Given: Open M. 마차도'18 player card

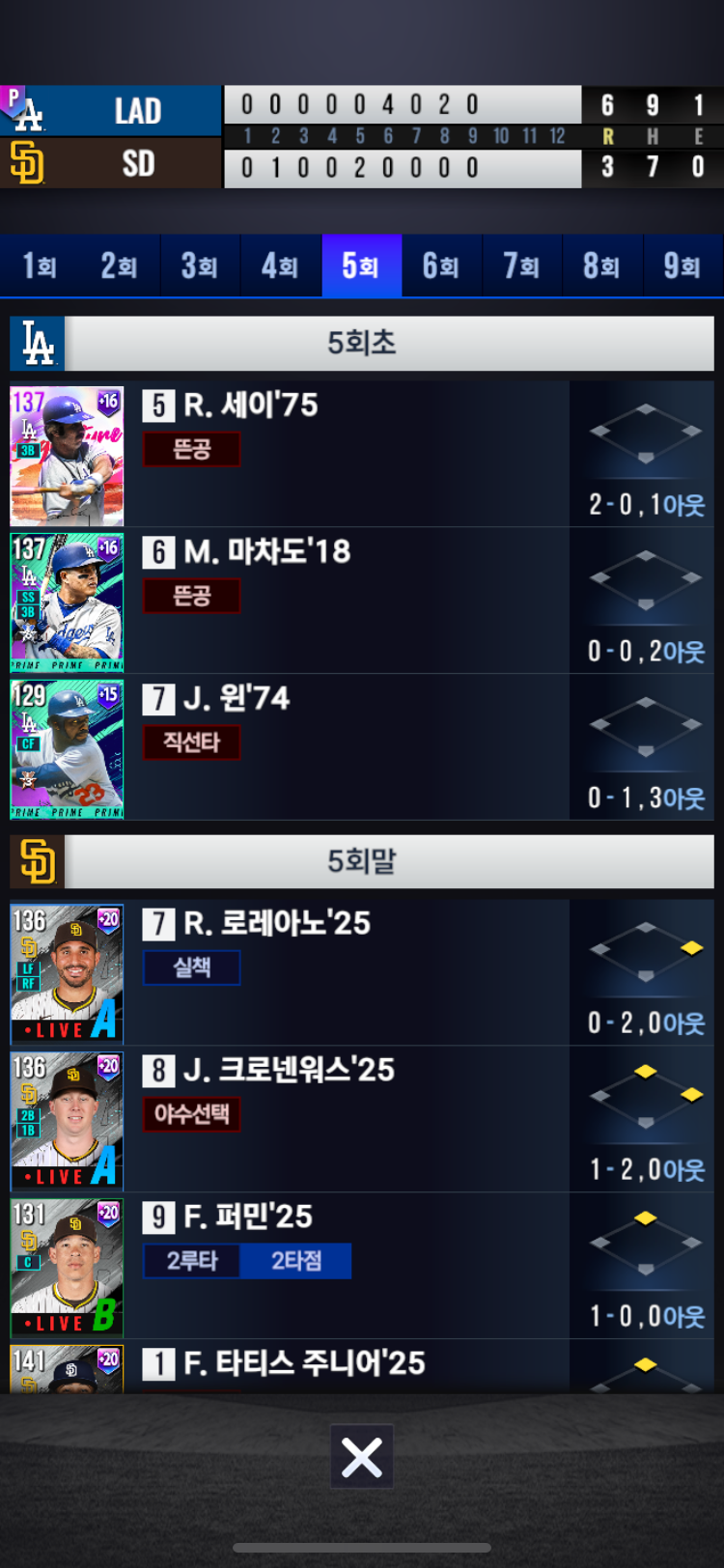Looking at the screenshot, I should click(67, 602).
